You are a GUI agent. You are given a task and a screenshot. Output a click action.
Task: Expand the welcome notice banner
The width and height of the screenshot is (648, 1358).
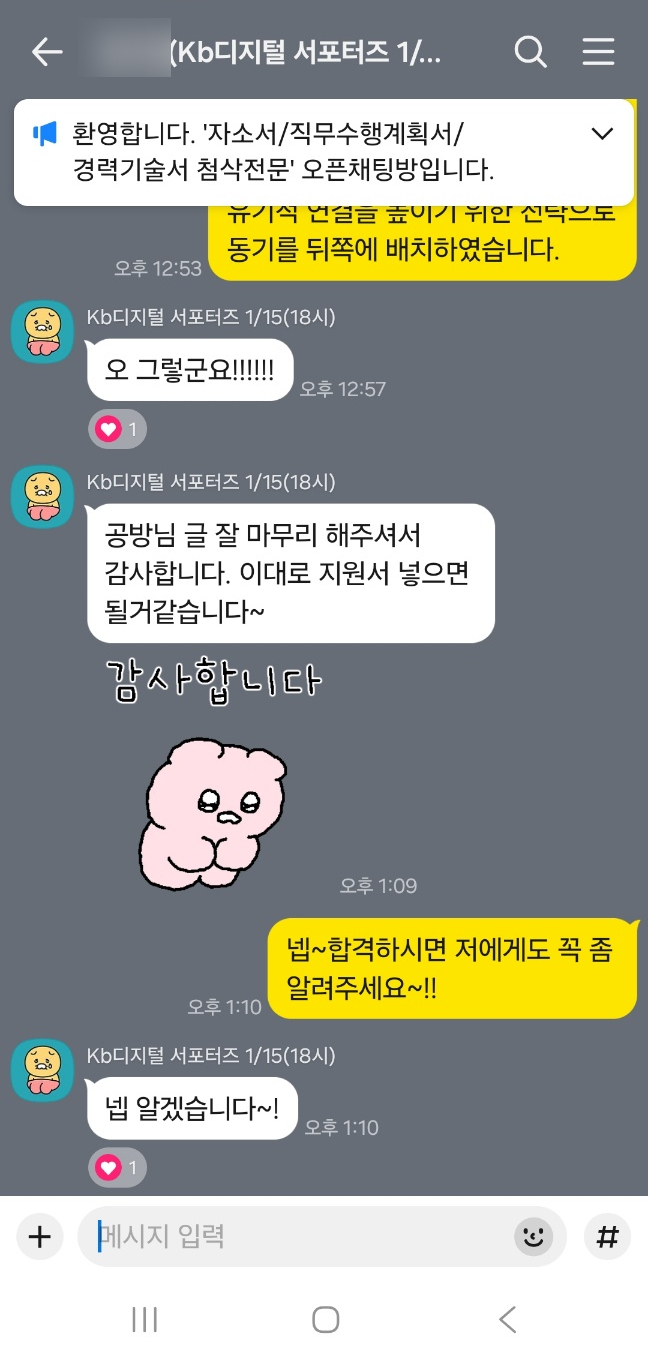coord(602,133)
